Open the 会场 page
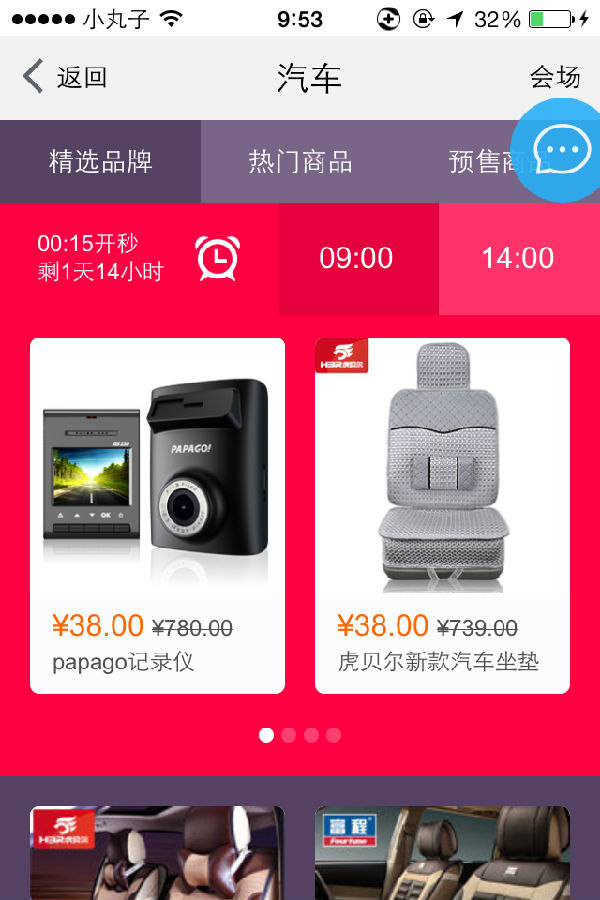Viewport: 600px width, 900px height. coord(554,77)
